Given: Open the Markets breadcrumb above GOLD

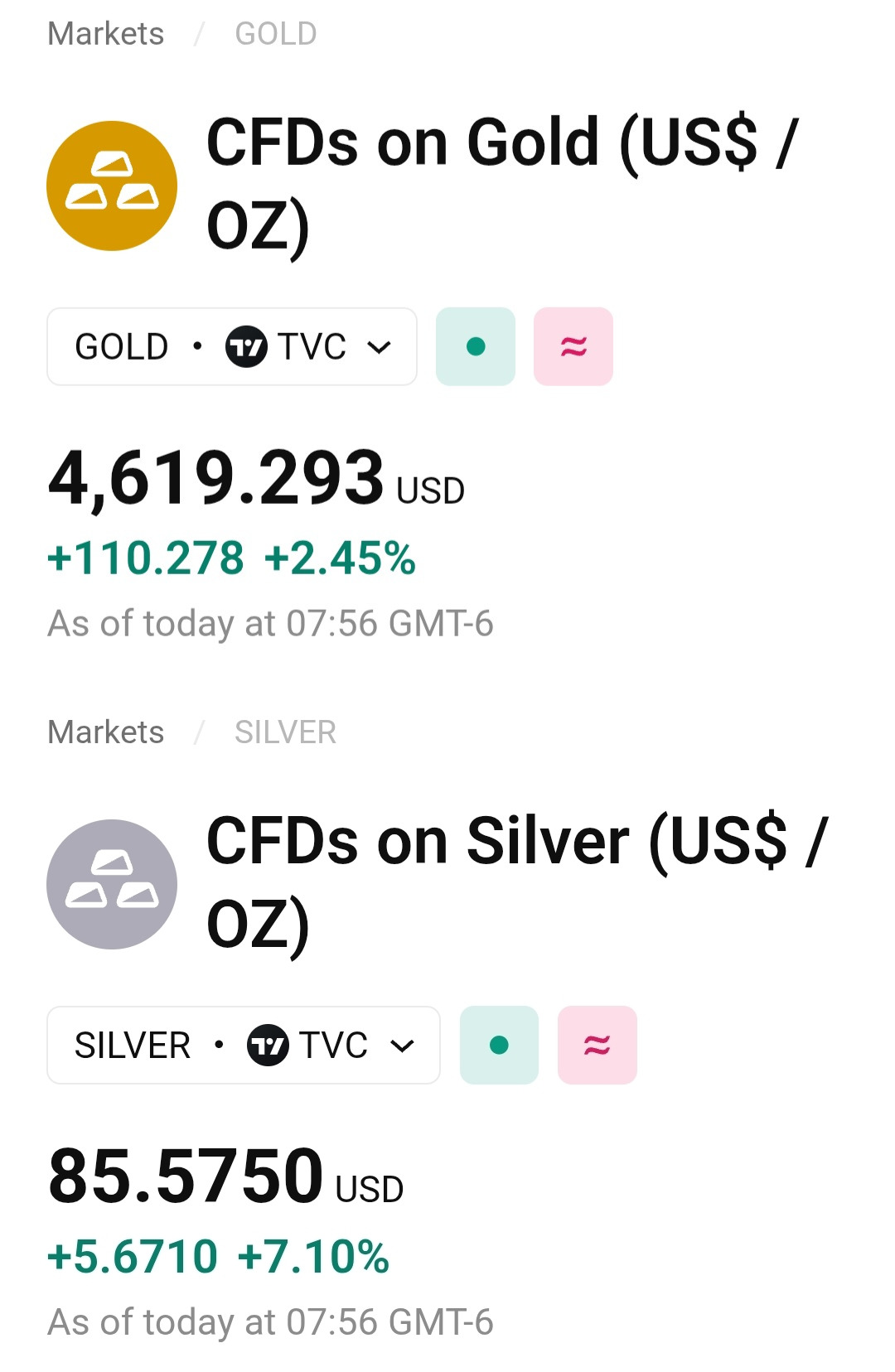Looking at the screenshot, I should [x=106, y=34].
